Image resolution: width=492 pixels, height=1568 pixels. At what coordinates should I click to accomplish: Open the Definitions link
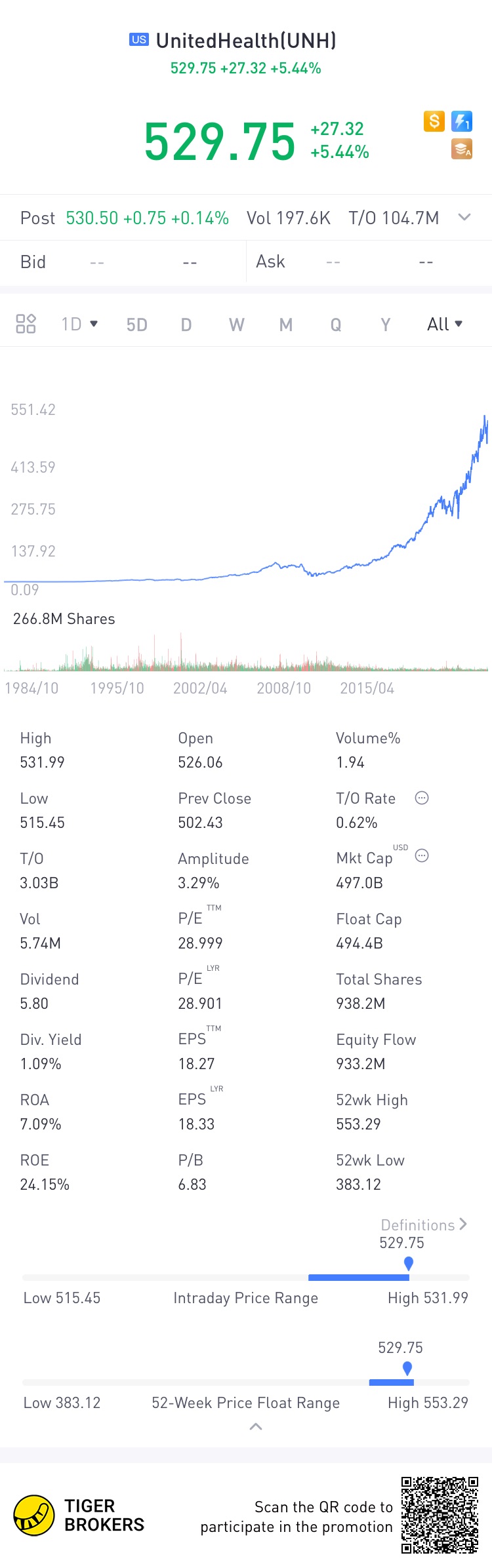coord(424,1225)
